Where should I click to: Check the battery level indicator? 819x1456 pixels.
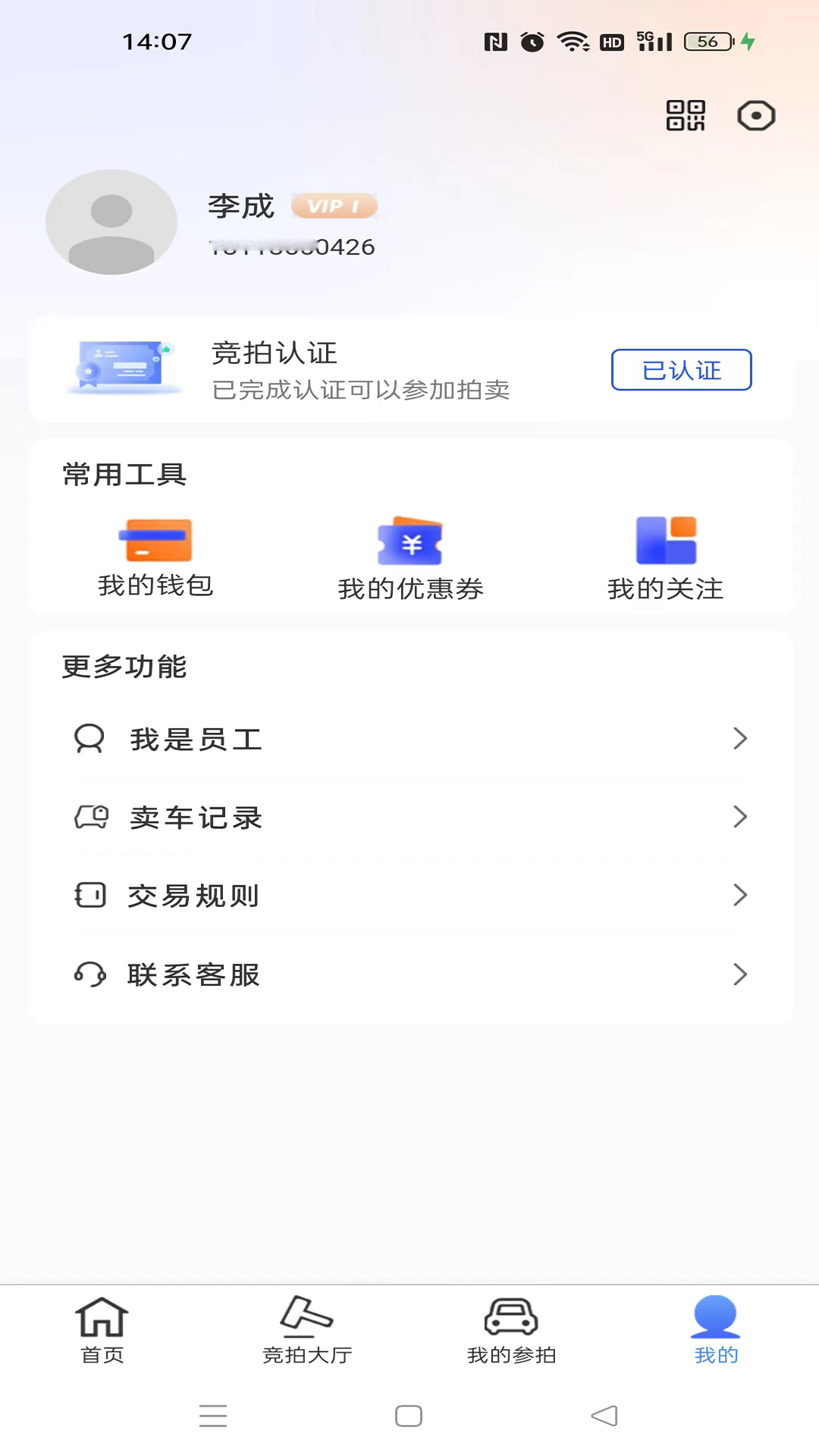(707, 41)
